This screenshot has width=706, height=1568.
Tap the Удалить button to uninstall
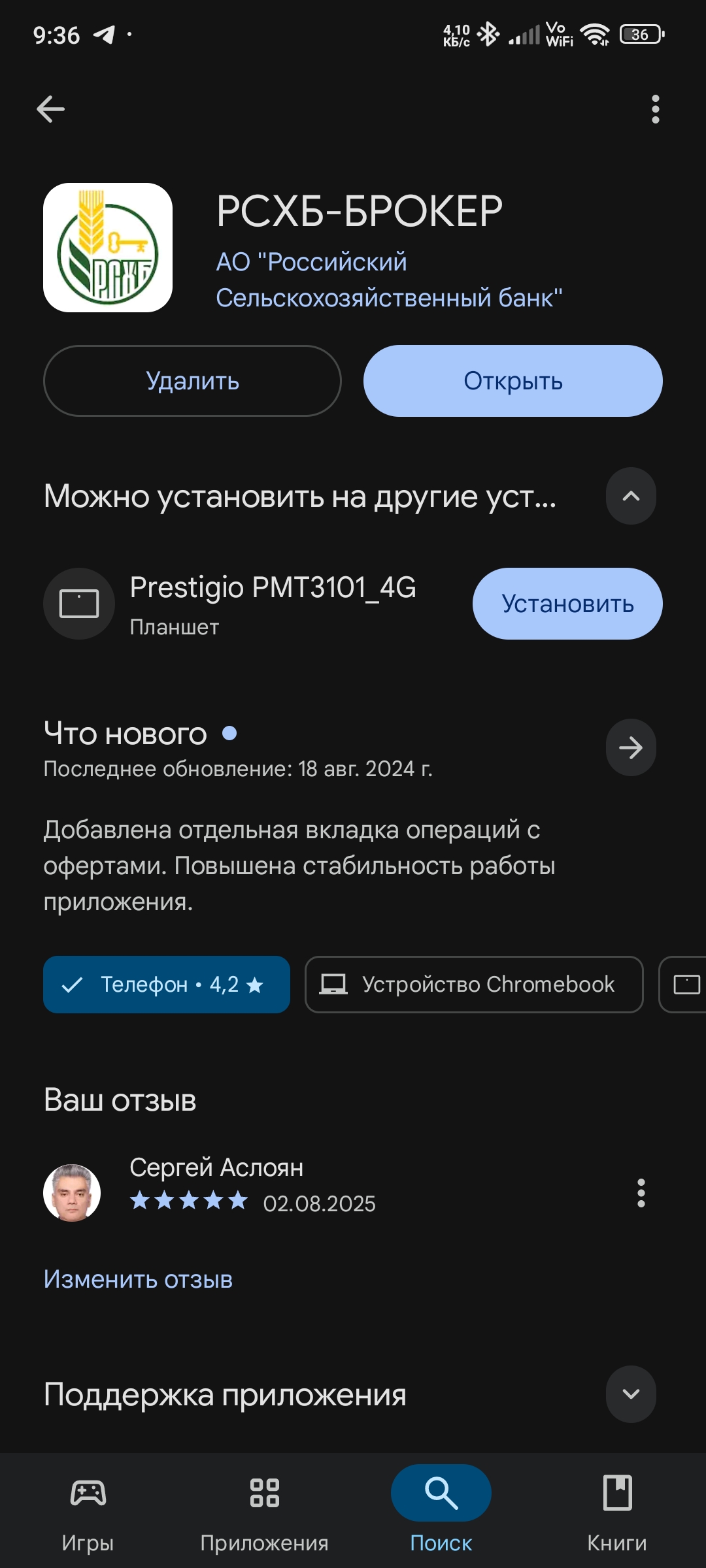(x=192, y=381)
